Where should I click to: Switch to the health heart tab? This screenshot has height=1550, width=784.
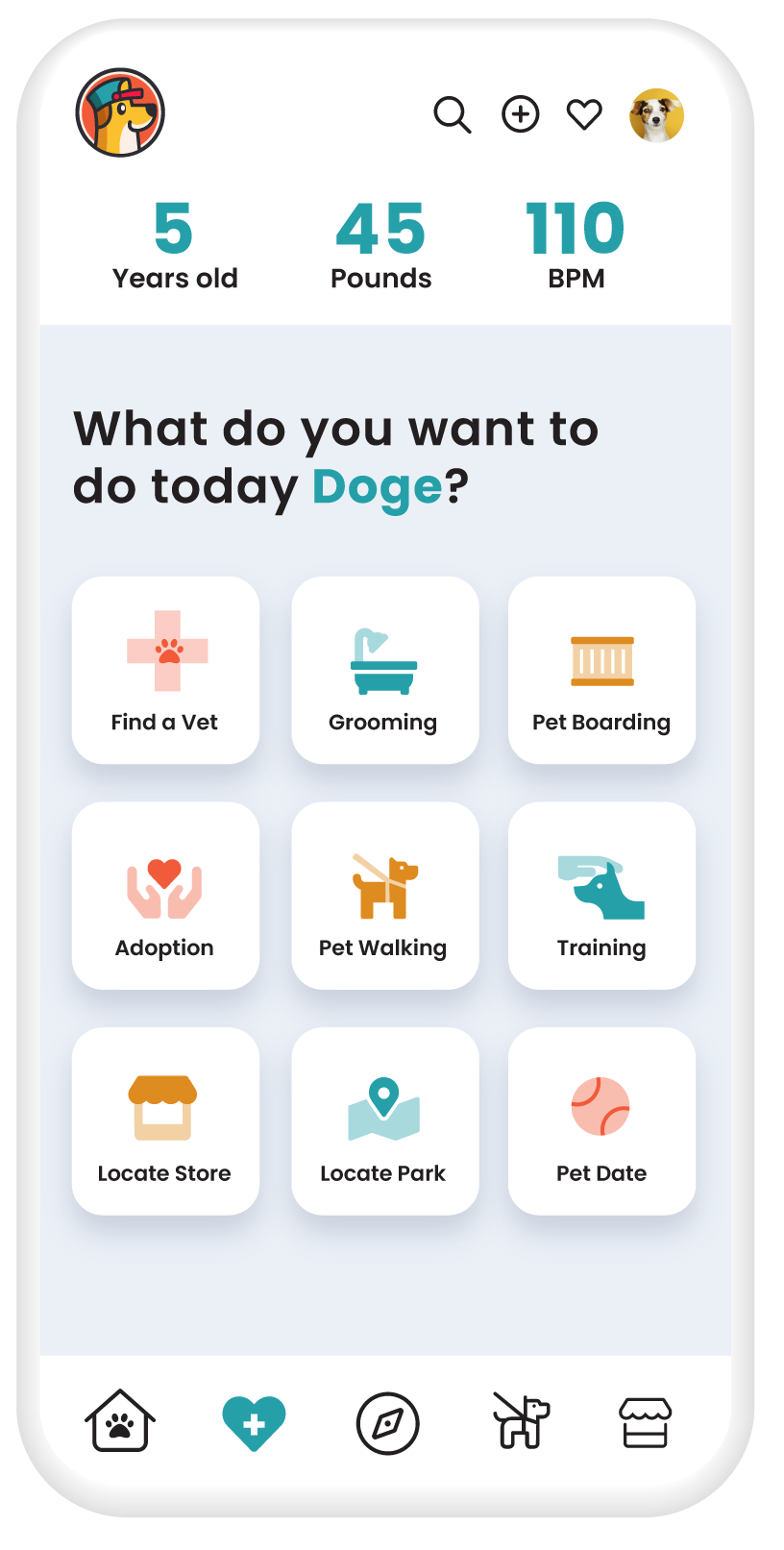[x=254, y=1423]
